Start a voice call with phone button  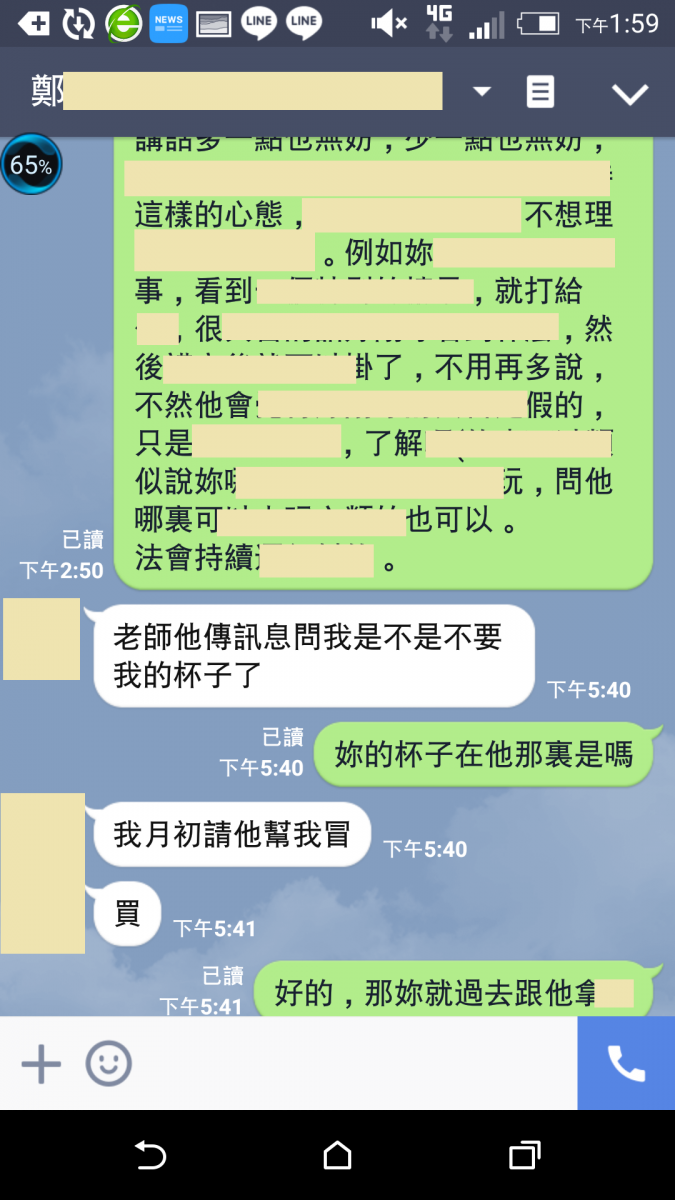point(626,1063)
